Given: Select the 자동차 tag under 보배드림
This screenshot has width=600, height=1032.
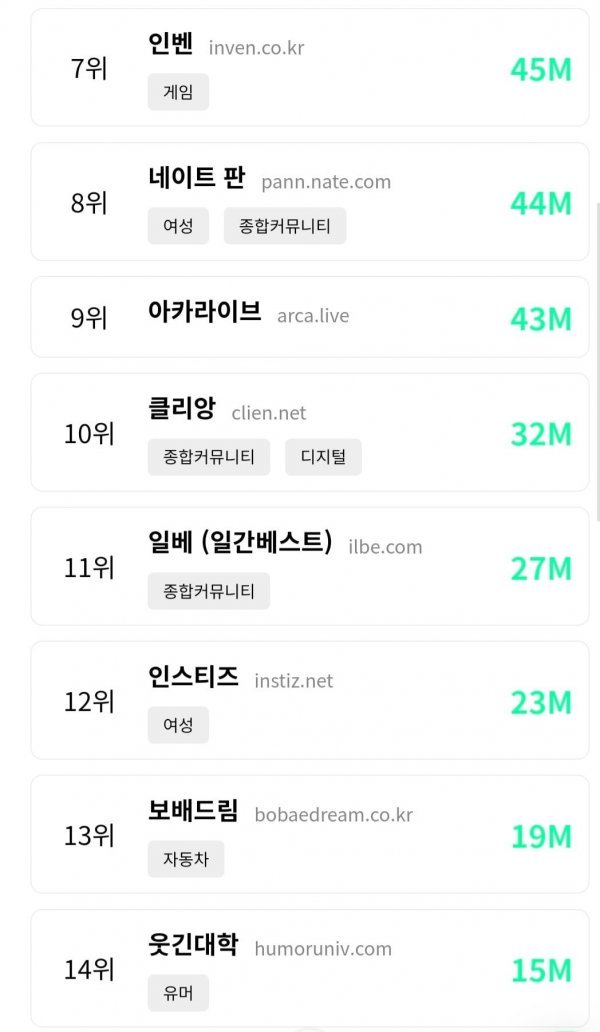Looking at the screenshot, I should click(186, 859).
